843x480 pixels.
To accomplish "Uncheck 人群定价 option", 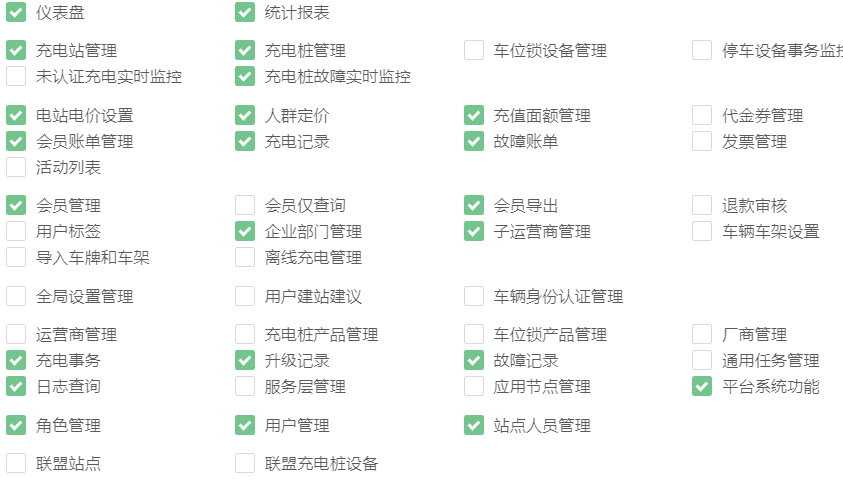I will (245, 115).
